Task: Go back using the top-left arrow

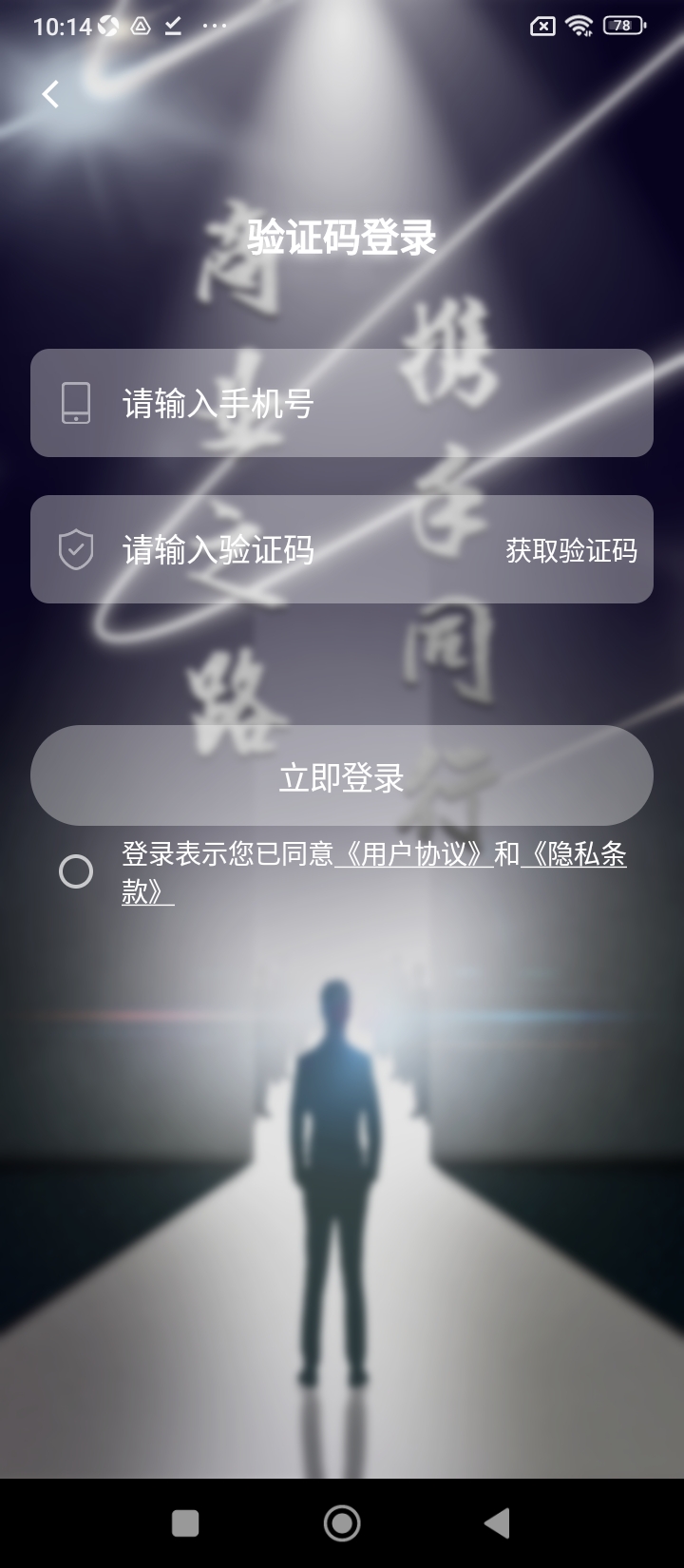Action: coord(51,94)
